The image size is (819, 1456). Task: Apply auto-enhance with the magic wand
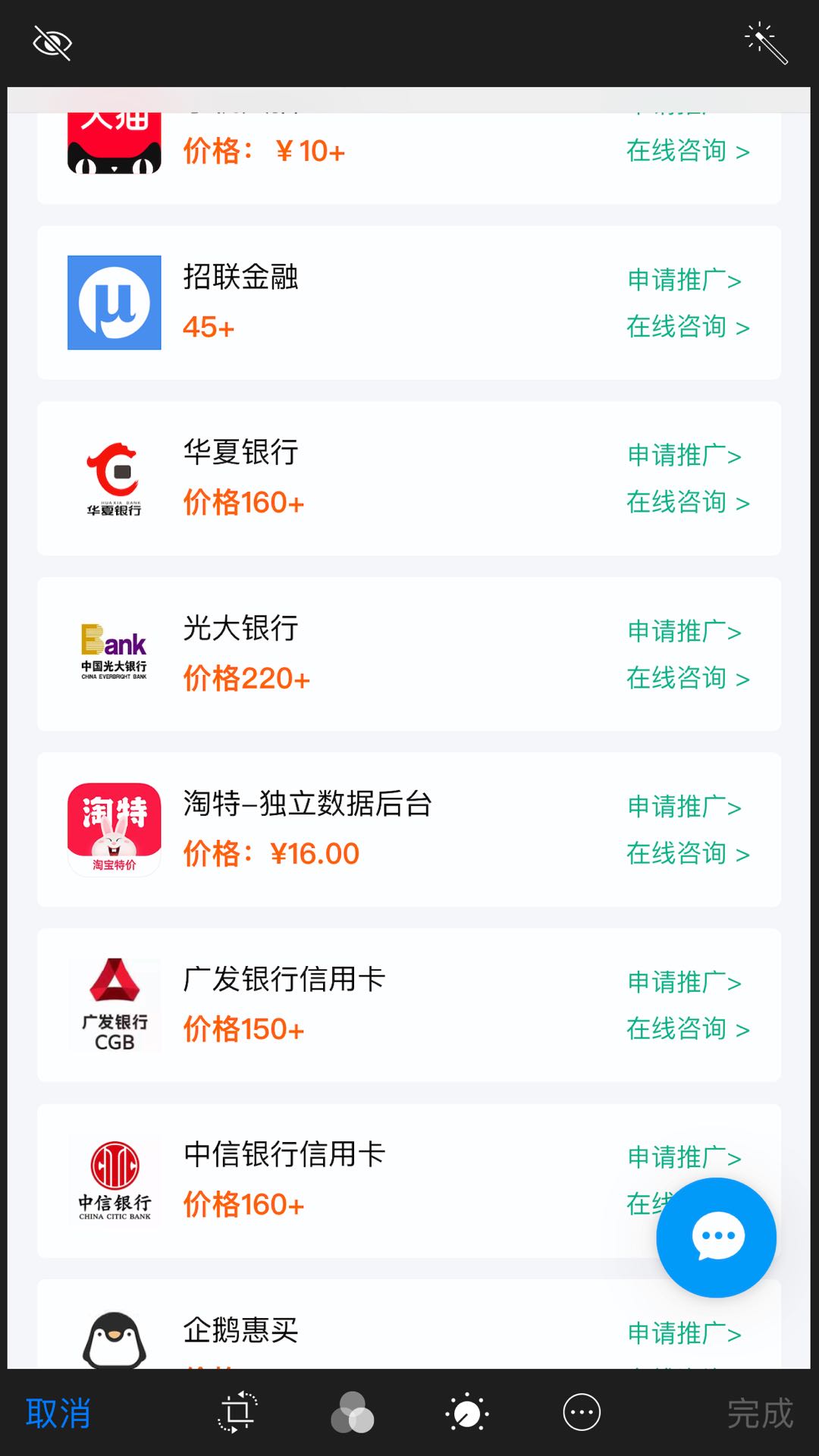(766, 43)
